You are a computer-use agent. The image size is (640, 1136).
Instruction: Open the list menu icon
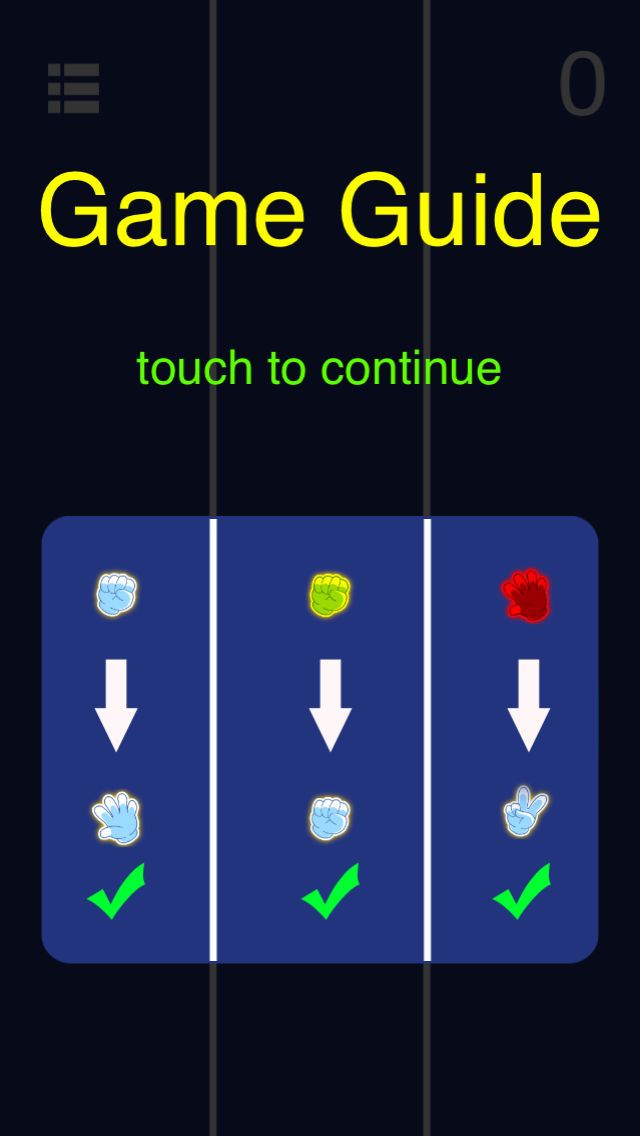(x=73, y=88)
